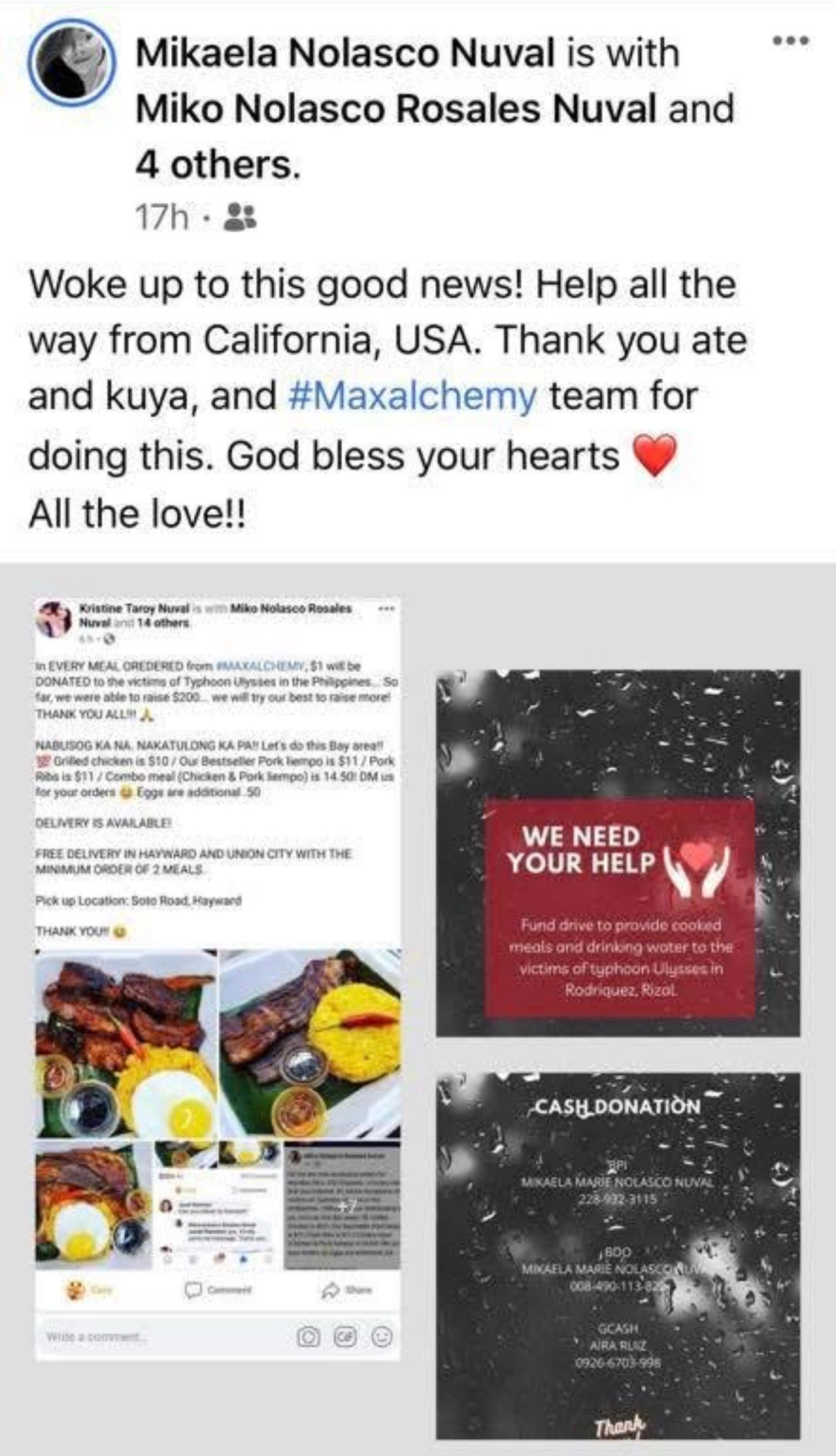
Task: Open the post's three-dot overflow menu
Action: tap(790, 42)
